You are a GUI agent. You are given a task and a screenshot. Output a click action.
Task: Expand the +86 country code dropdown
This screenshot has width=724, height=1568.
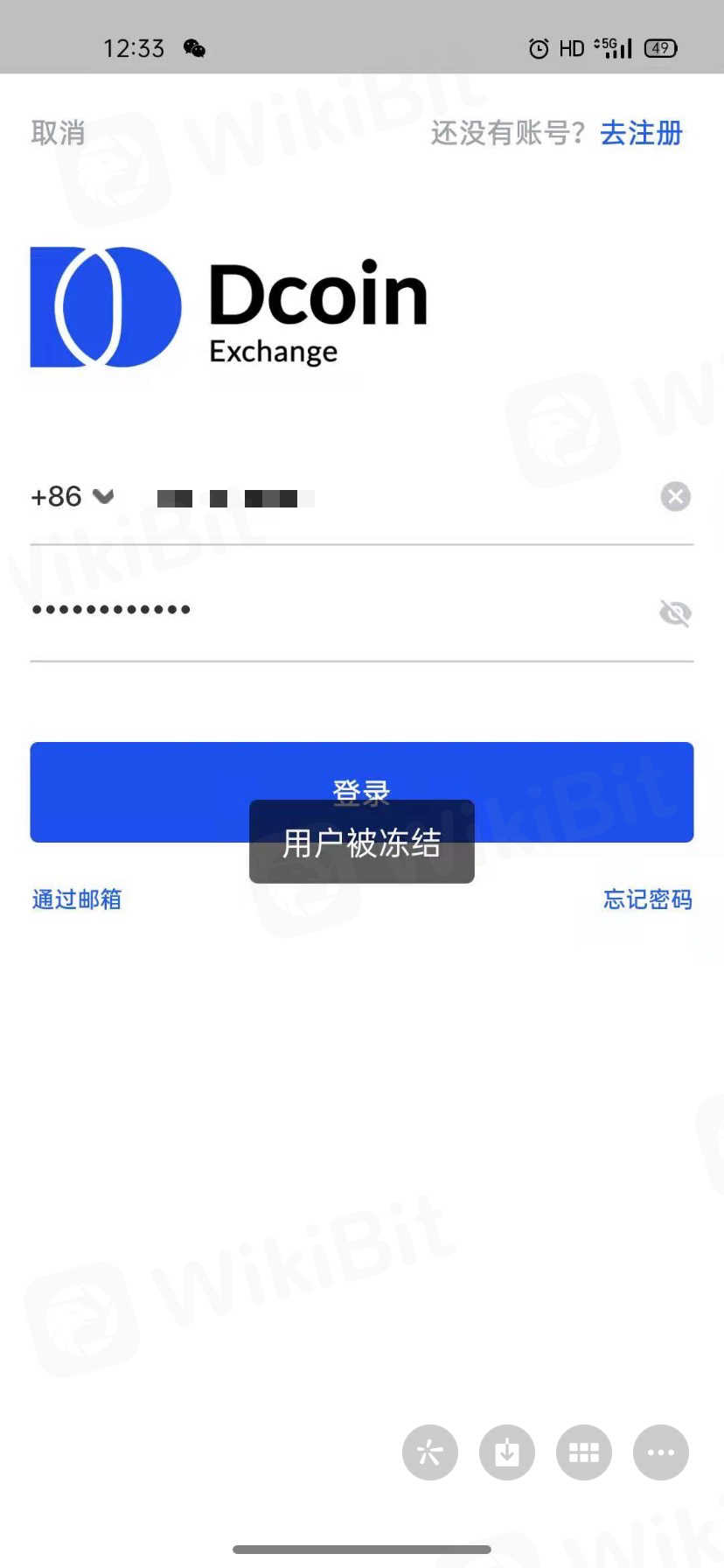click(x=73, y=497)
